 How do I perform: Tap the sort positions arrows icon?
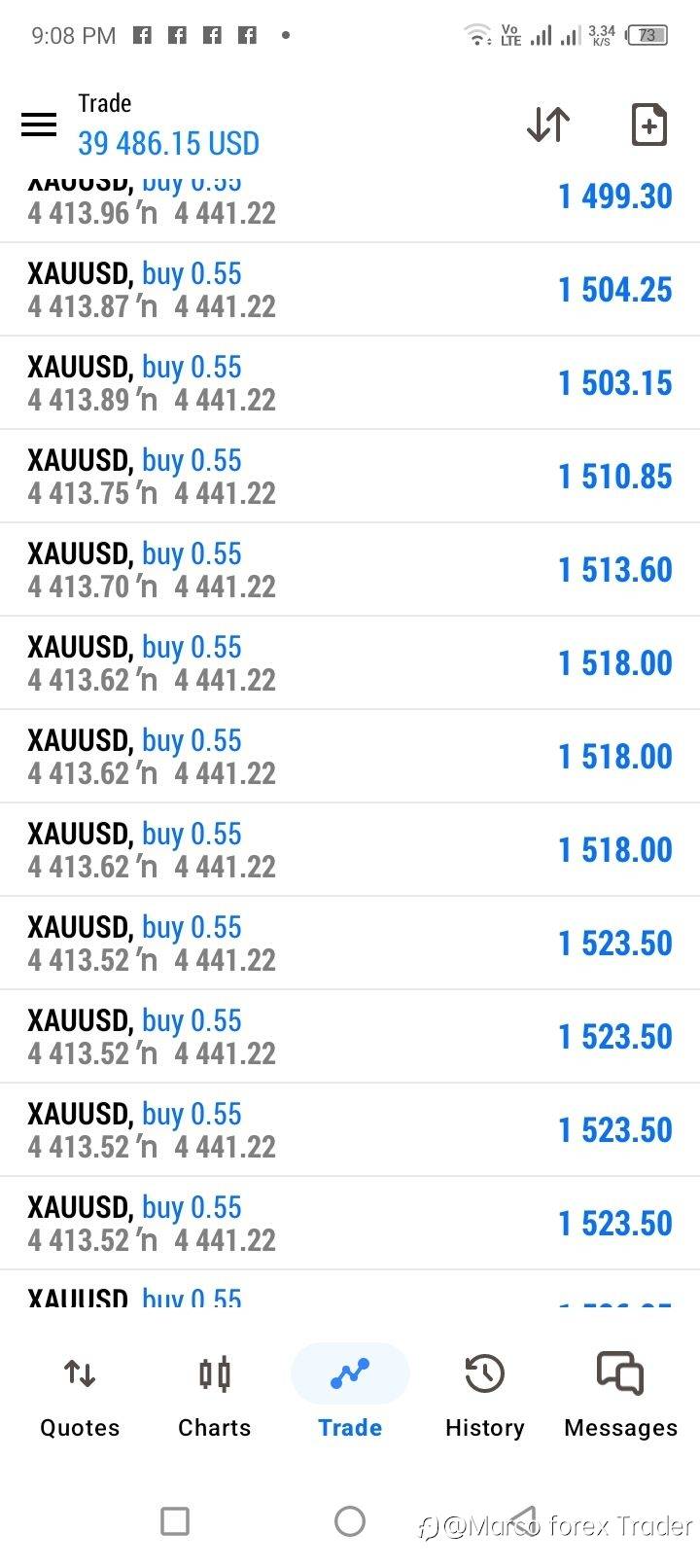(x=548, y=125)
